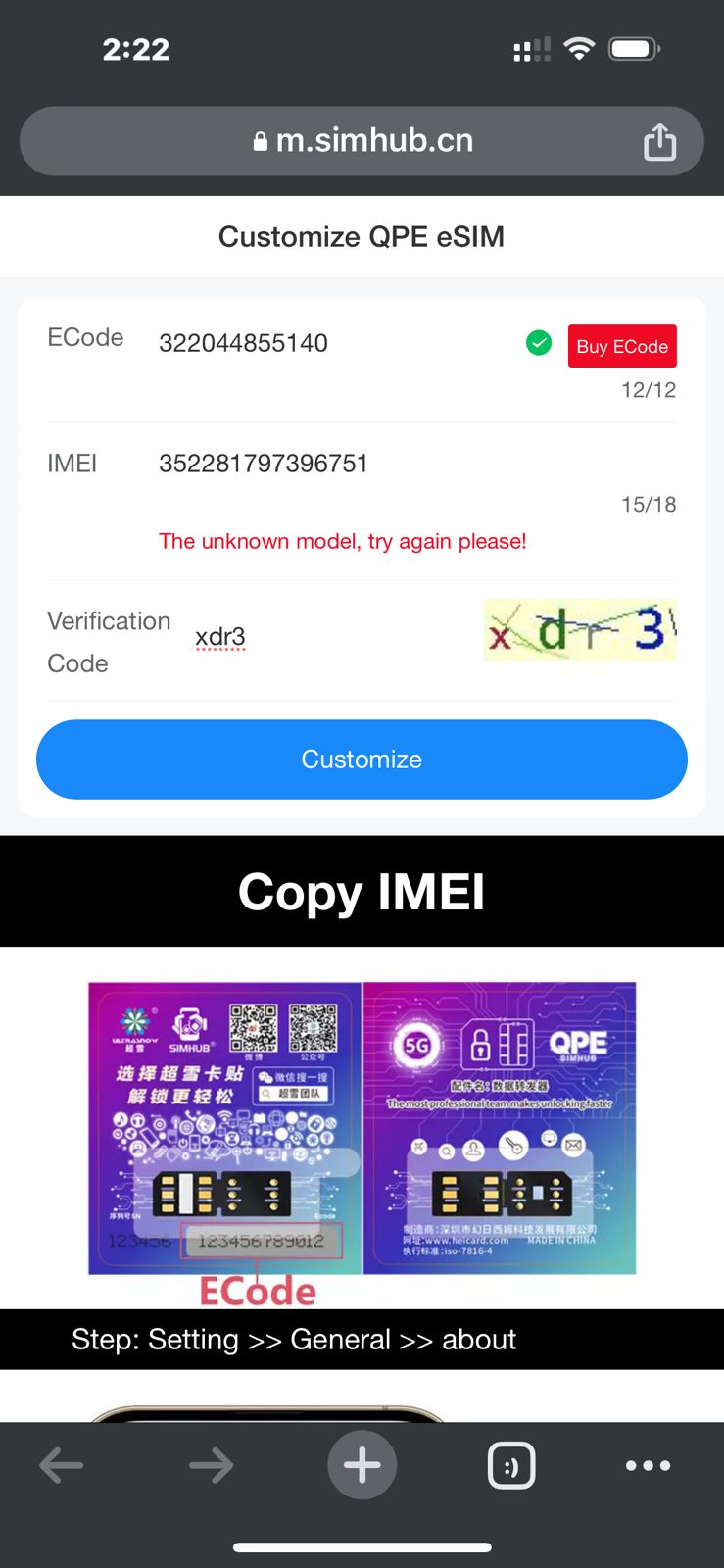Edit the Verification Code field
Viewport: 724px width, 1568px height.
[333, 638]
